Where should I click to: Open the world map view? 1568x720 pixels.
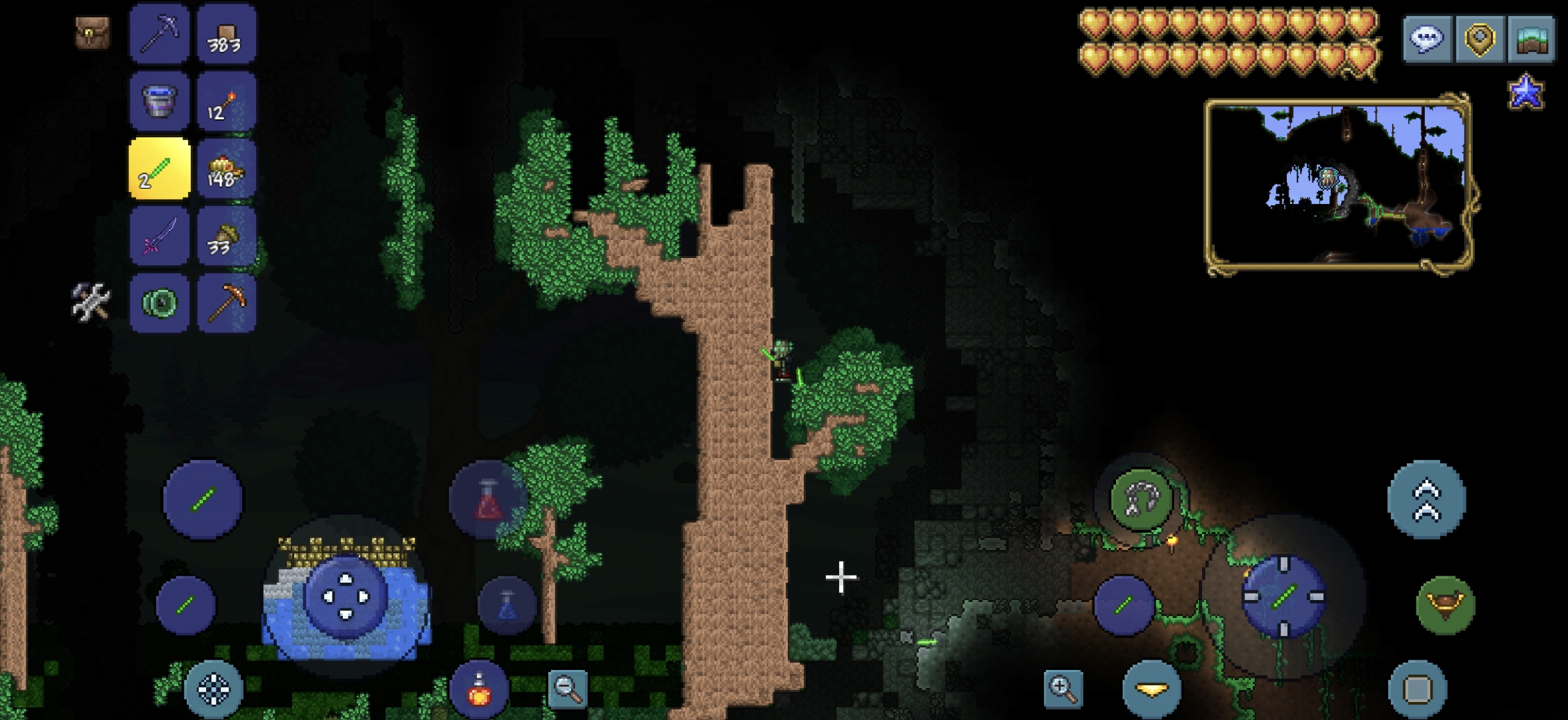pyautogui.click(x=1532, y=40)
